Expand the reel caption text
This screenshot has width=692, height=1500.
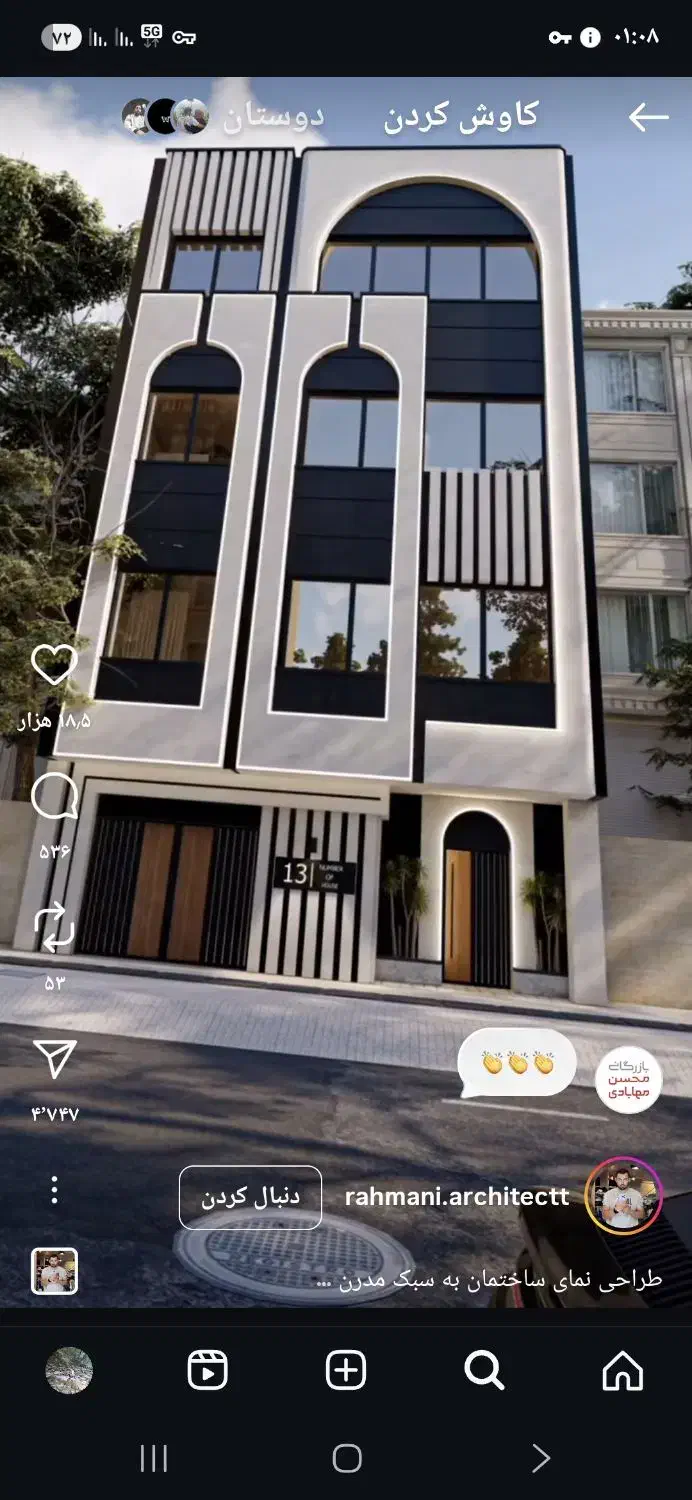click(x=488, y=1279)
